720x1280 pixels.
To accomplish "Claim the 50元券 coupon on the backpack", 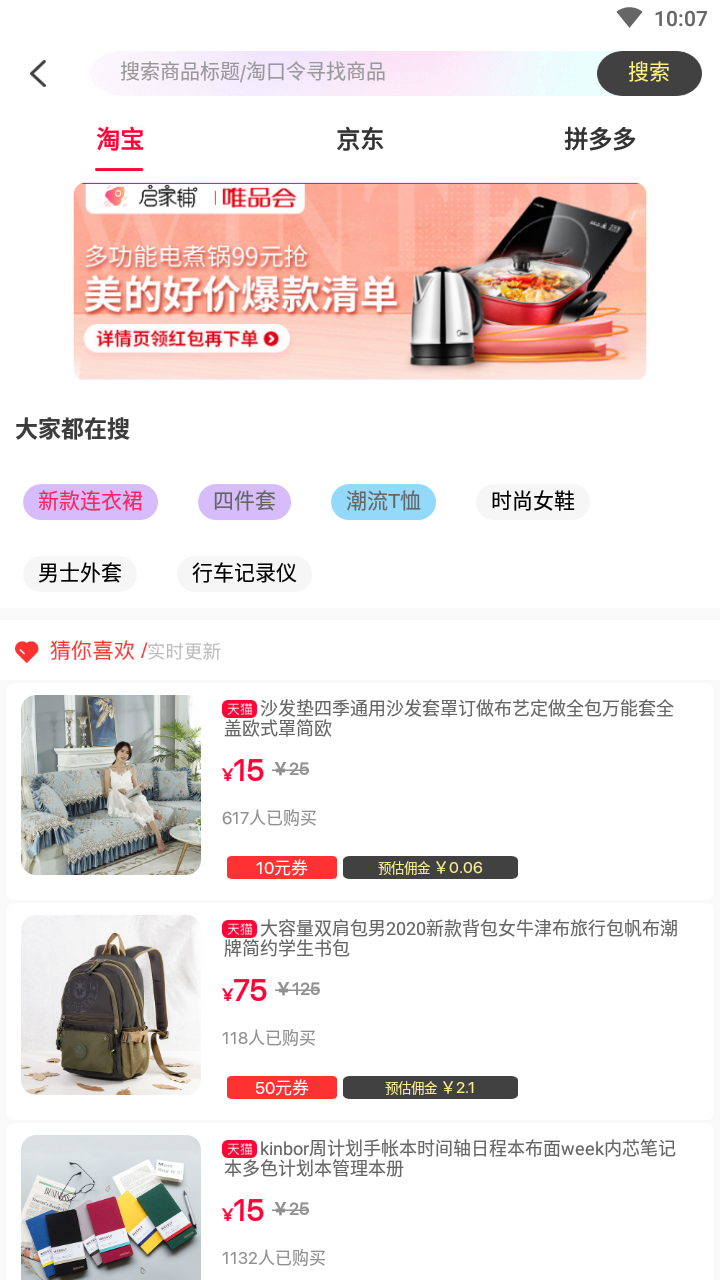I will (281, 1088).
